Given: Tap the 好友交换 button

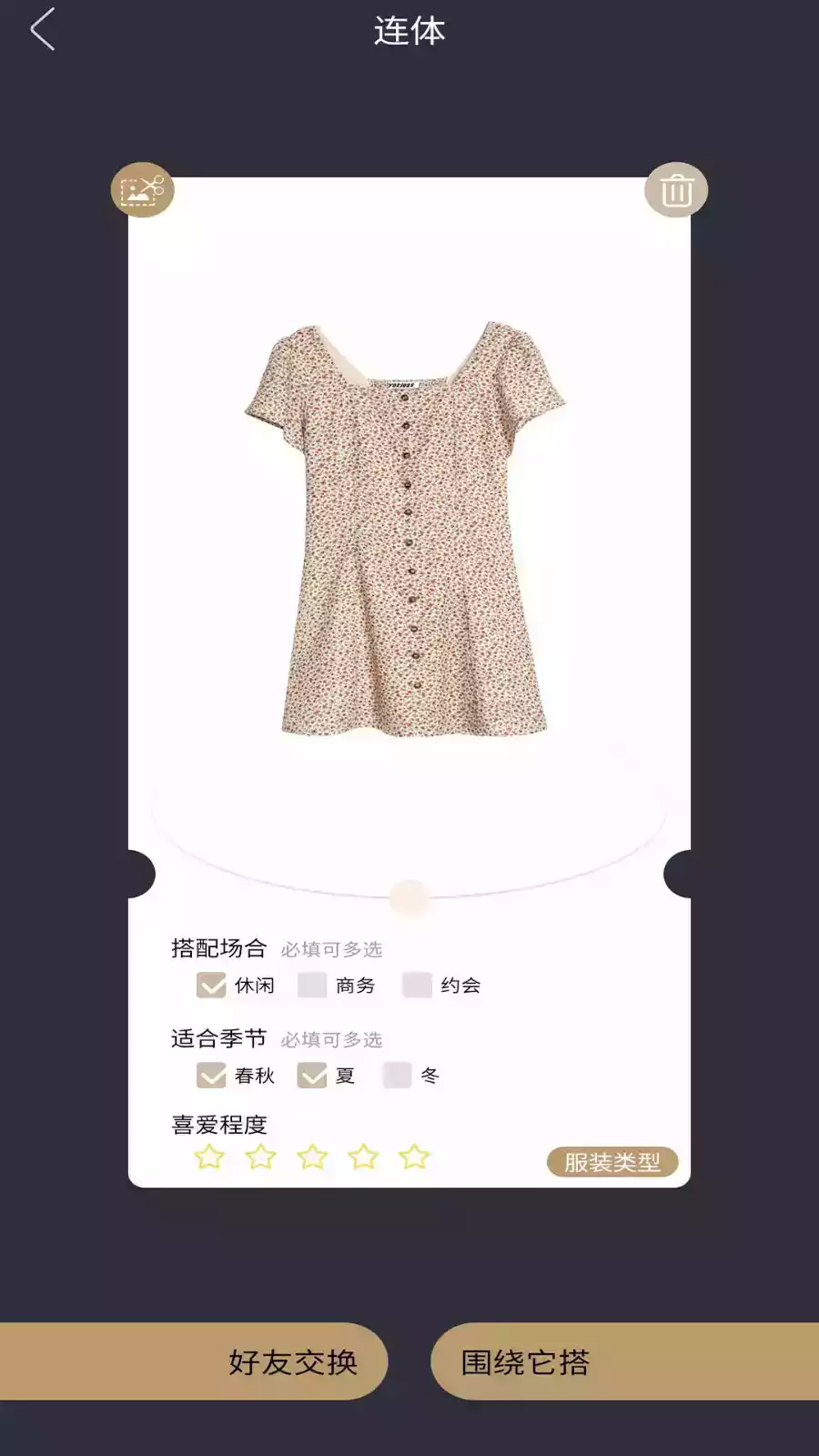Looking at the screenshot, I should click(x=291, y=1361).
